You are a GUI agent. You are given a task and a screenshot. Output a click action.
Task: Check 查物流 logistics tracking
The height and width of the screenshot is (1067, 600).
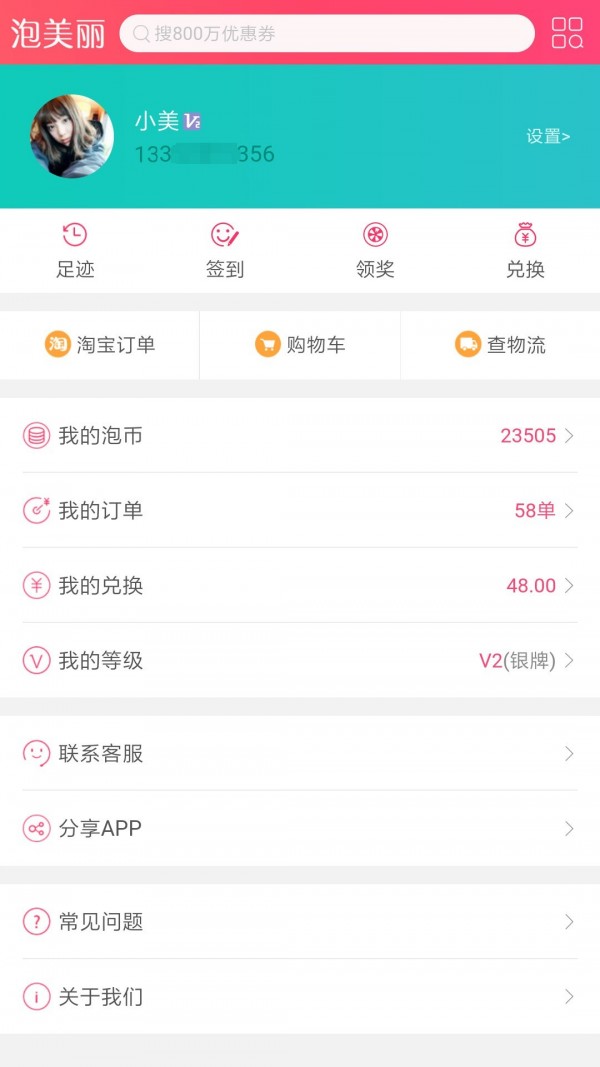500,345
